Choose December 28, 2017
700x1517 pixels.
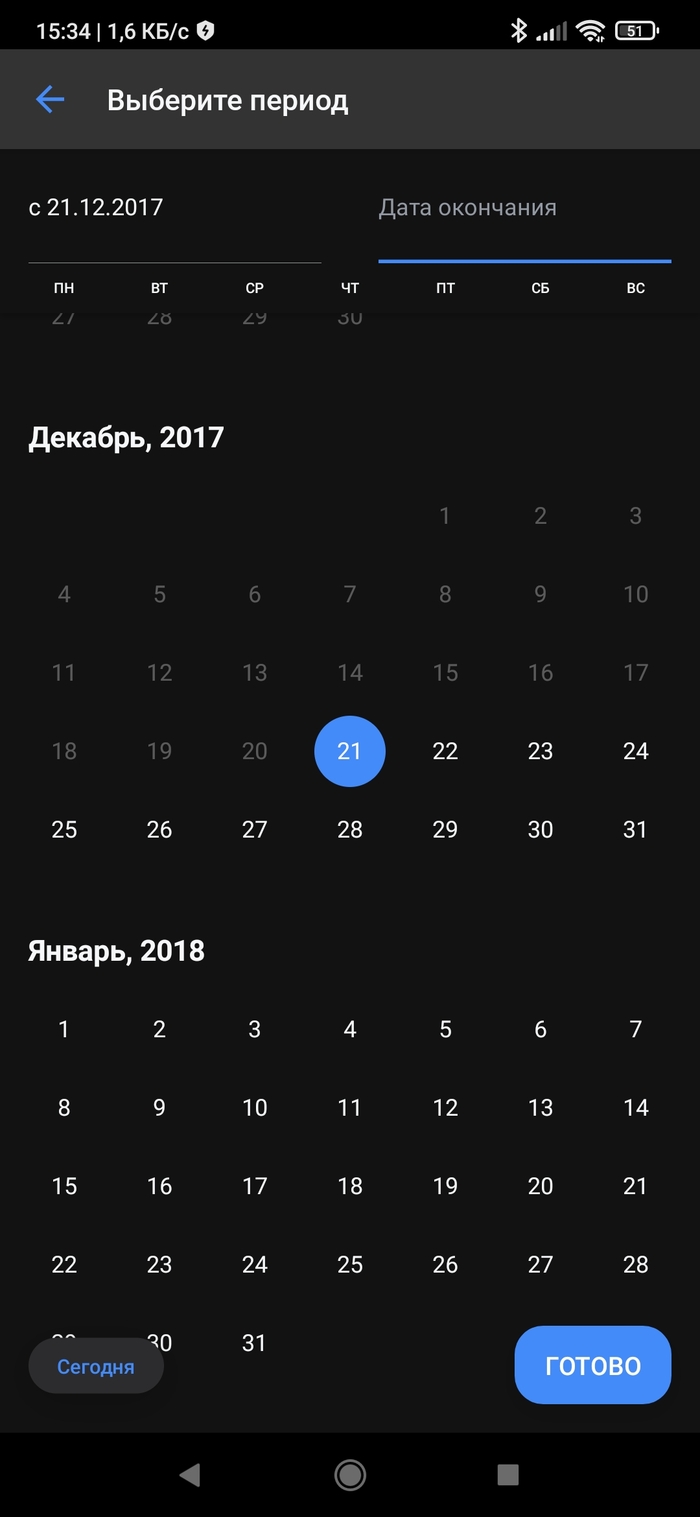click(350, 829)
